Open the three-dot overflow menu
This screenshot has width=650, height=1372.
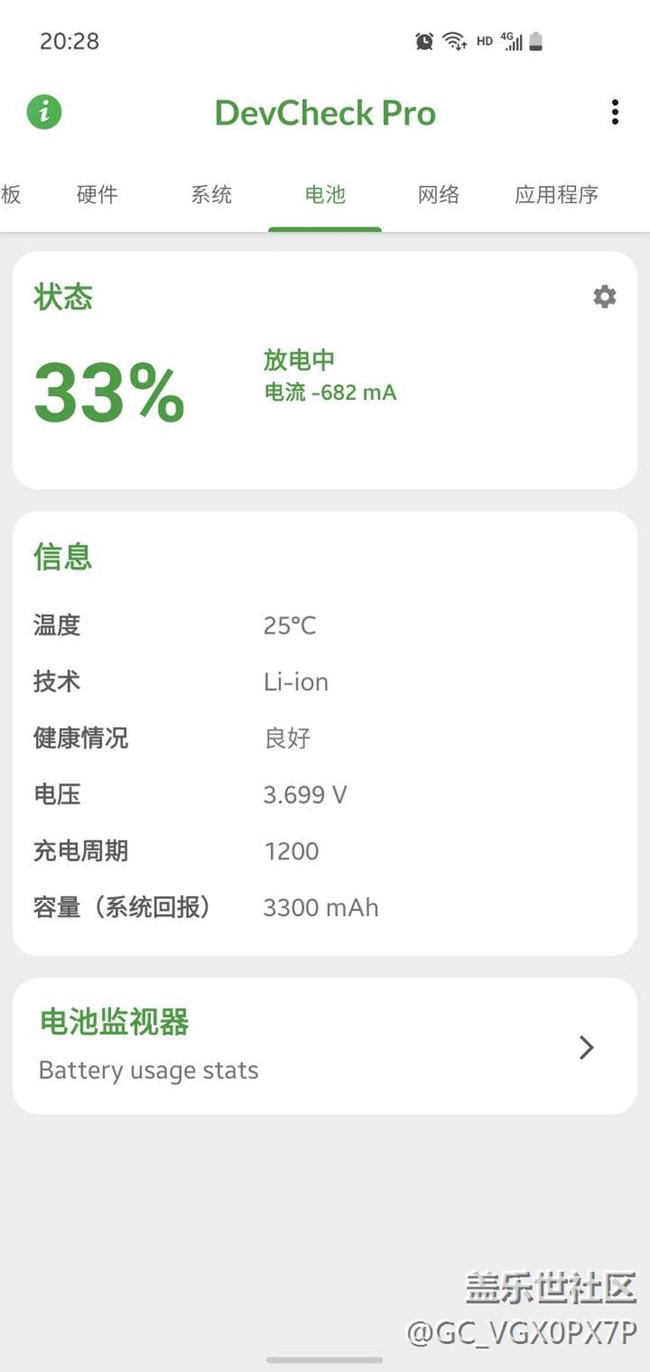point(614,112)
